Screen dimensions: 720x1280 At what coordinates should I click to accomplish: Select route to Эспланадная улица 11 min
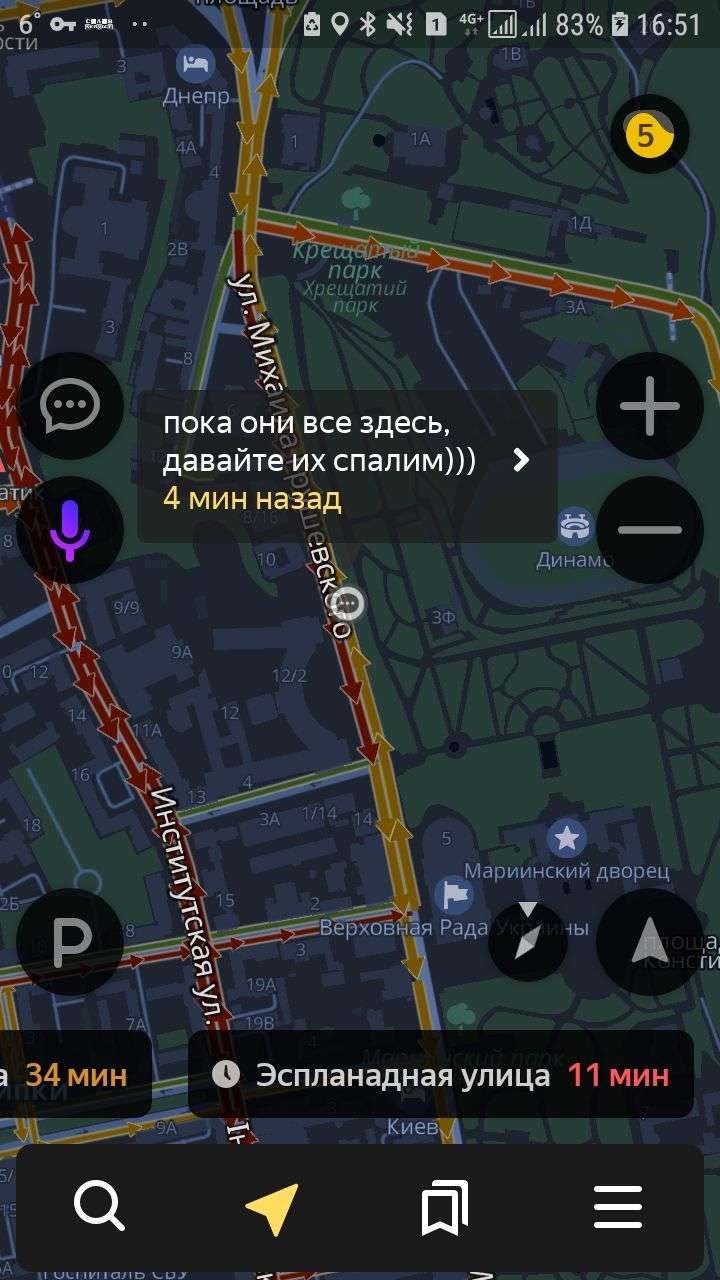tap(441, 1075)
